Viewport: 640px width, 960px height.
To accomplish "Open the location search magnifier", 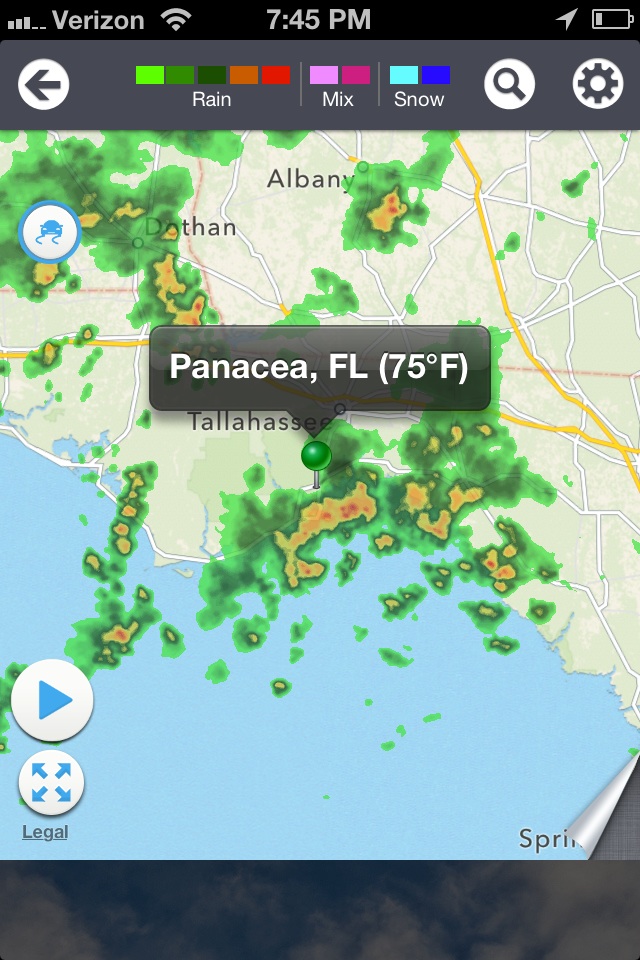I will tap(509, 85).
